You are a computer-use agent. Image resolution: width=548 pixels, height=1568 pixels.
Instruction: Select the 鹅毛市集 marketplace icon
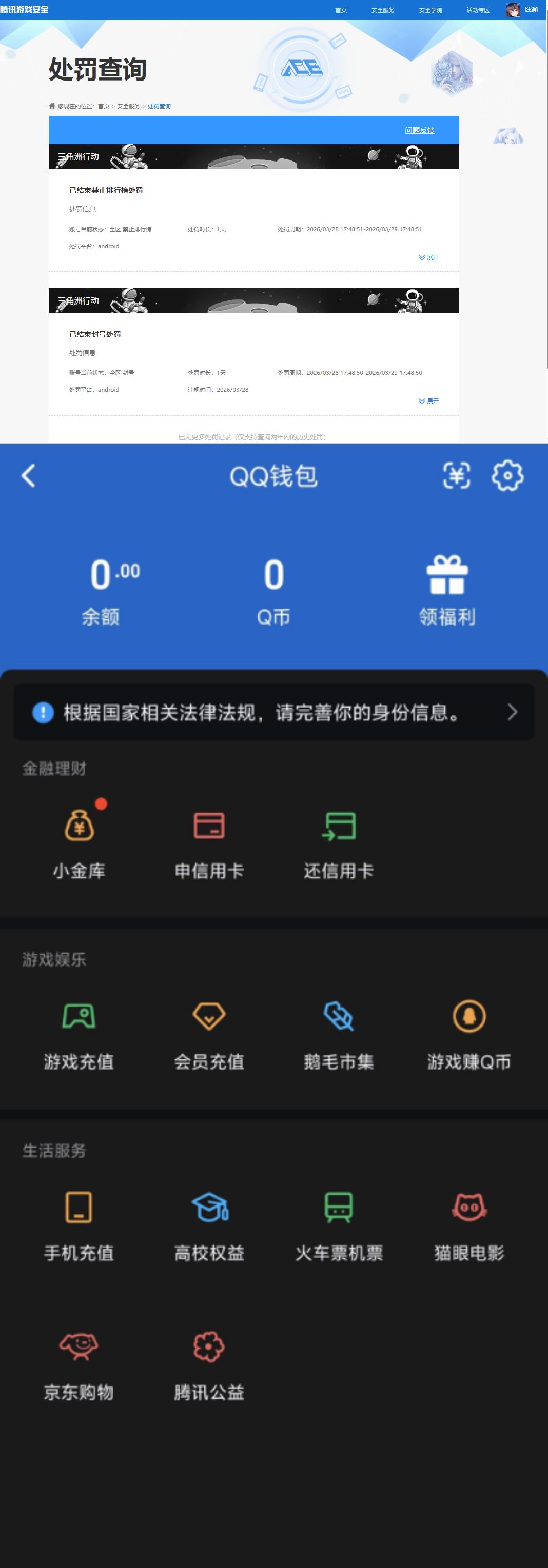339,1035
